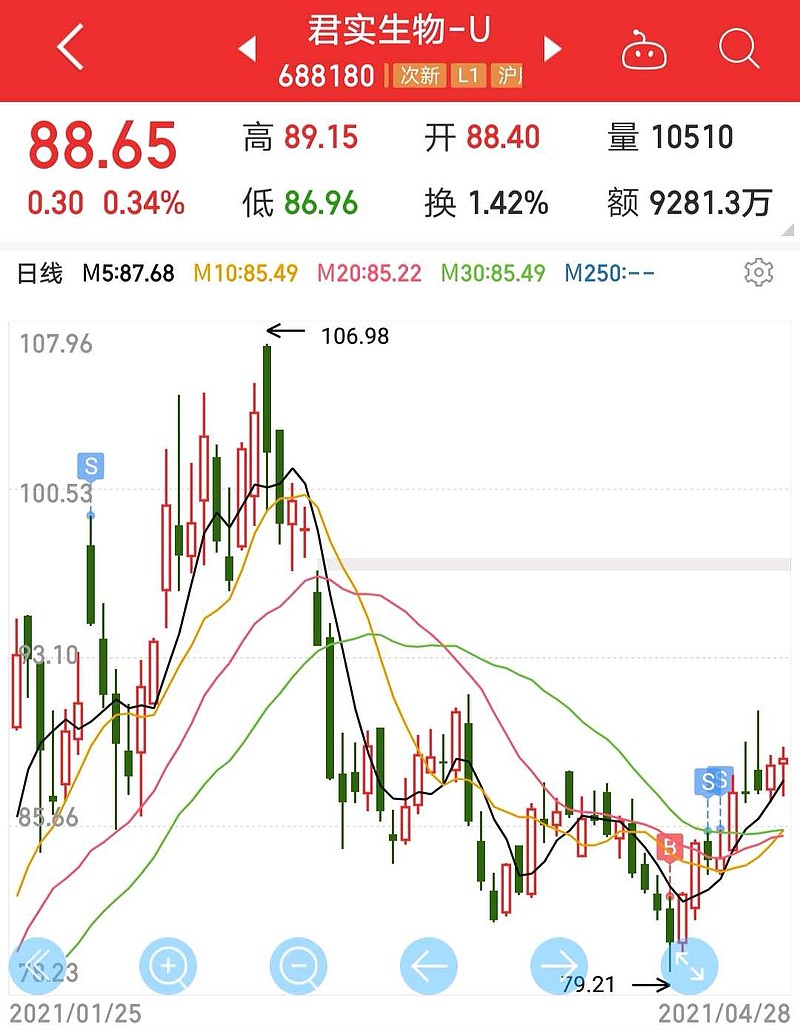Move the chart left one step

click(x=428, y=966)
